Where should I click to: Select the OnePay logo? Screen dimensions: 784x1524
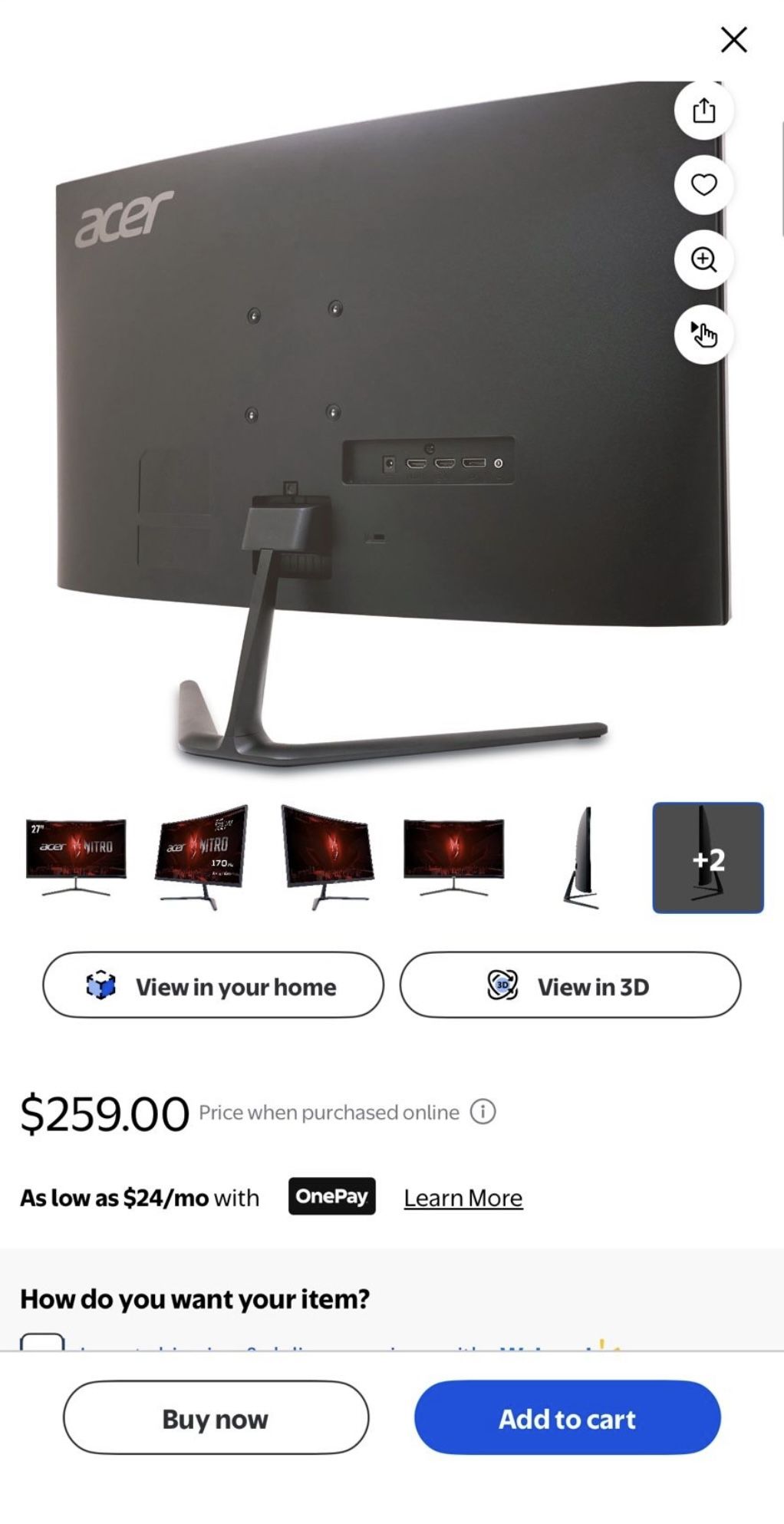331,1196
